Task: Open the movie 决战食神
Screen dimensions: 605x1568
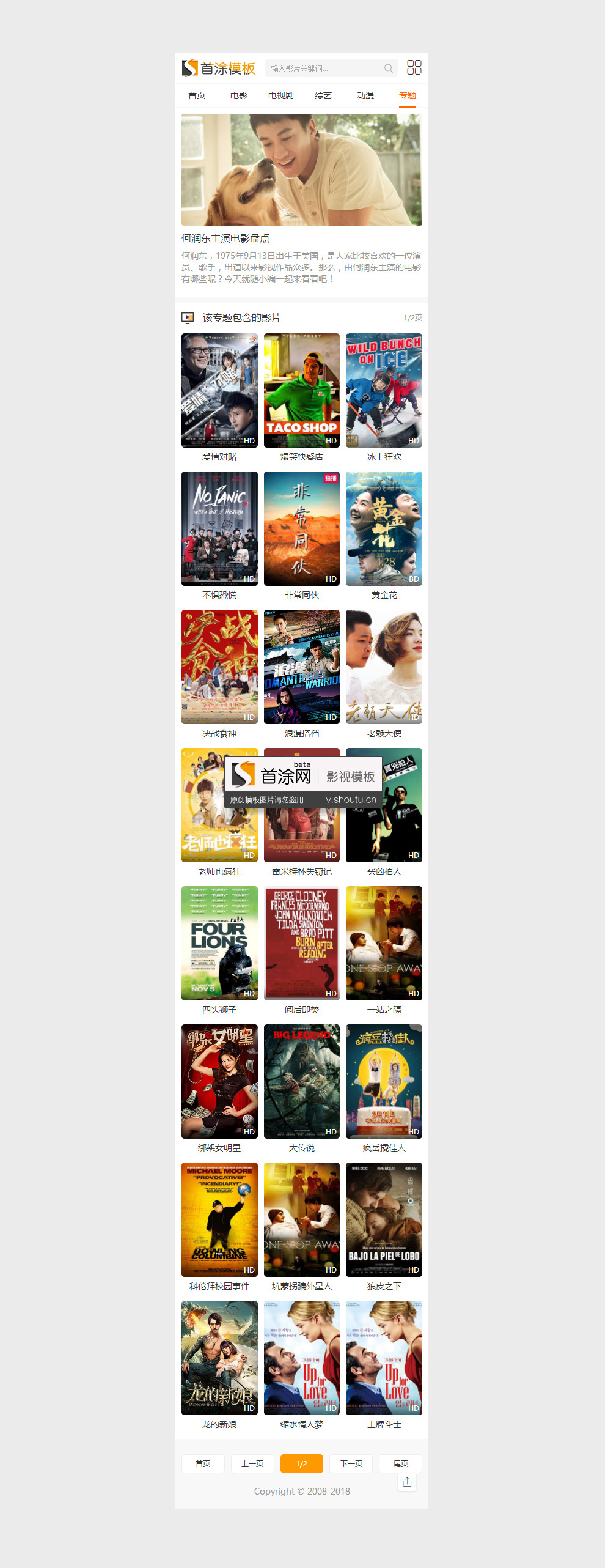Action: click(219, 667)
